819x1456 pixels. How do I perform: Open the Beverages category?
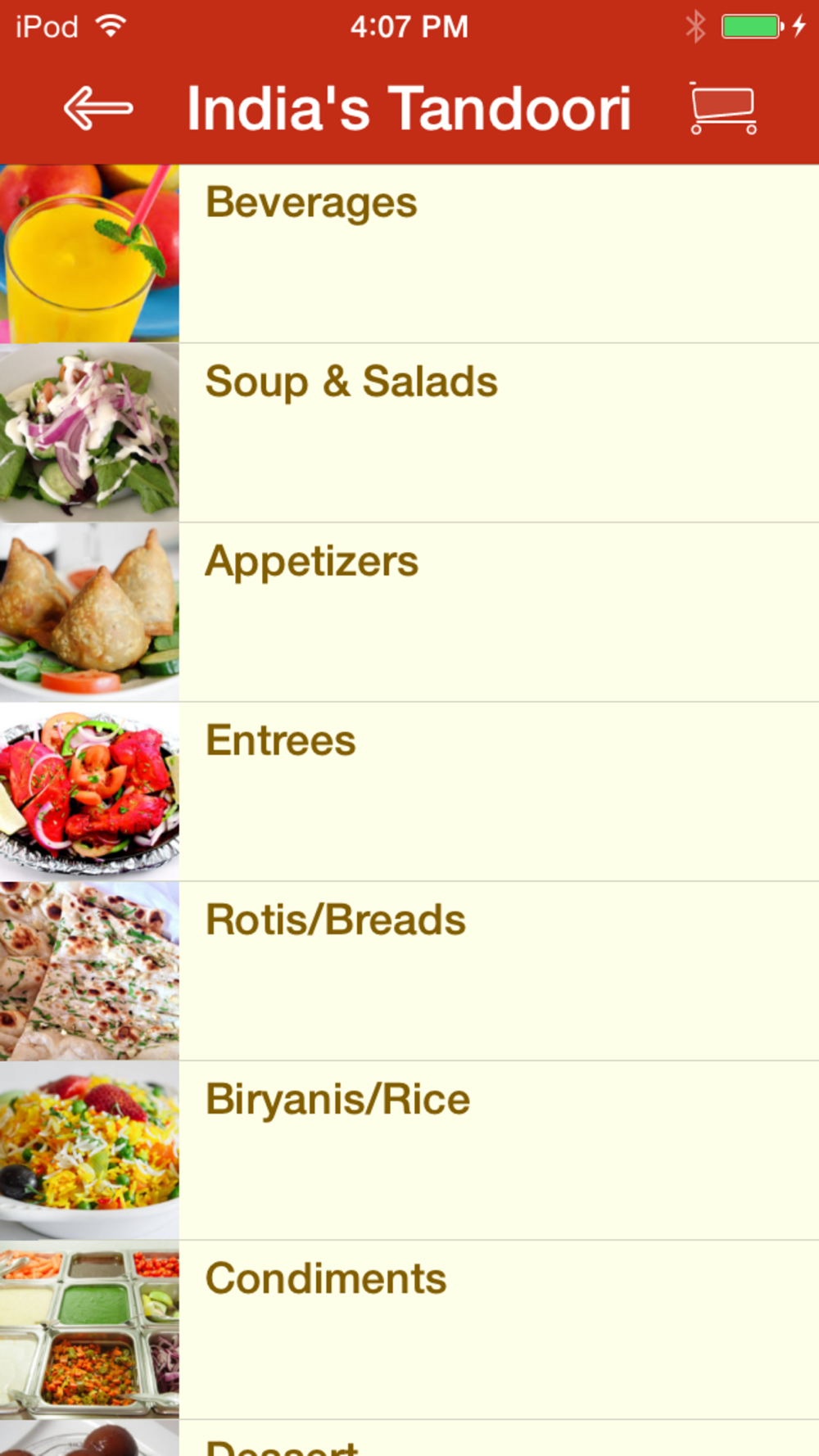409,254
